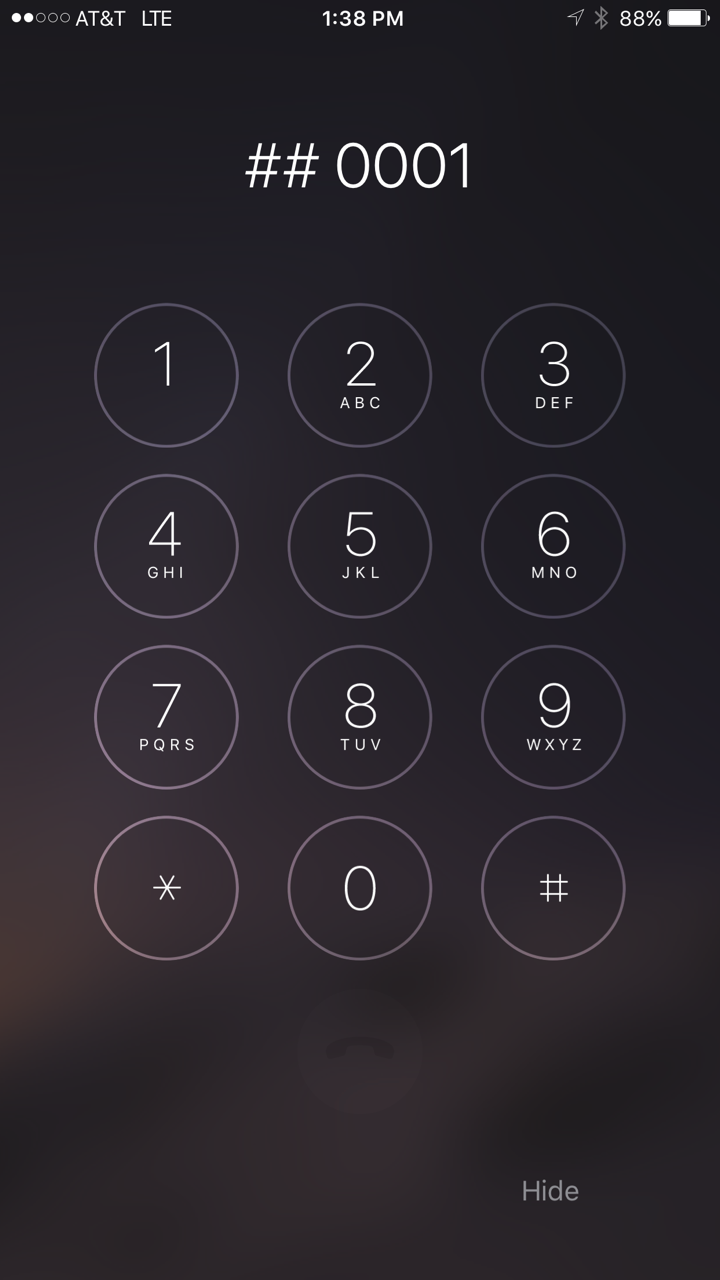Tap the 8 TUV key
720x1280 pixels.
(360, 717)
